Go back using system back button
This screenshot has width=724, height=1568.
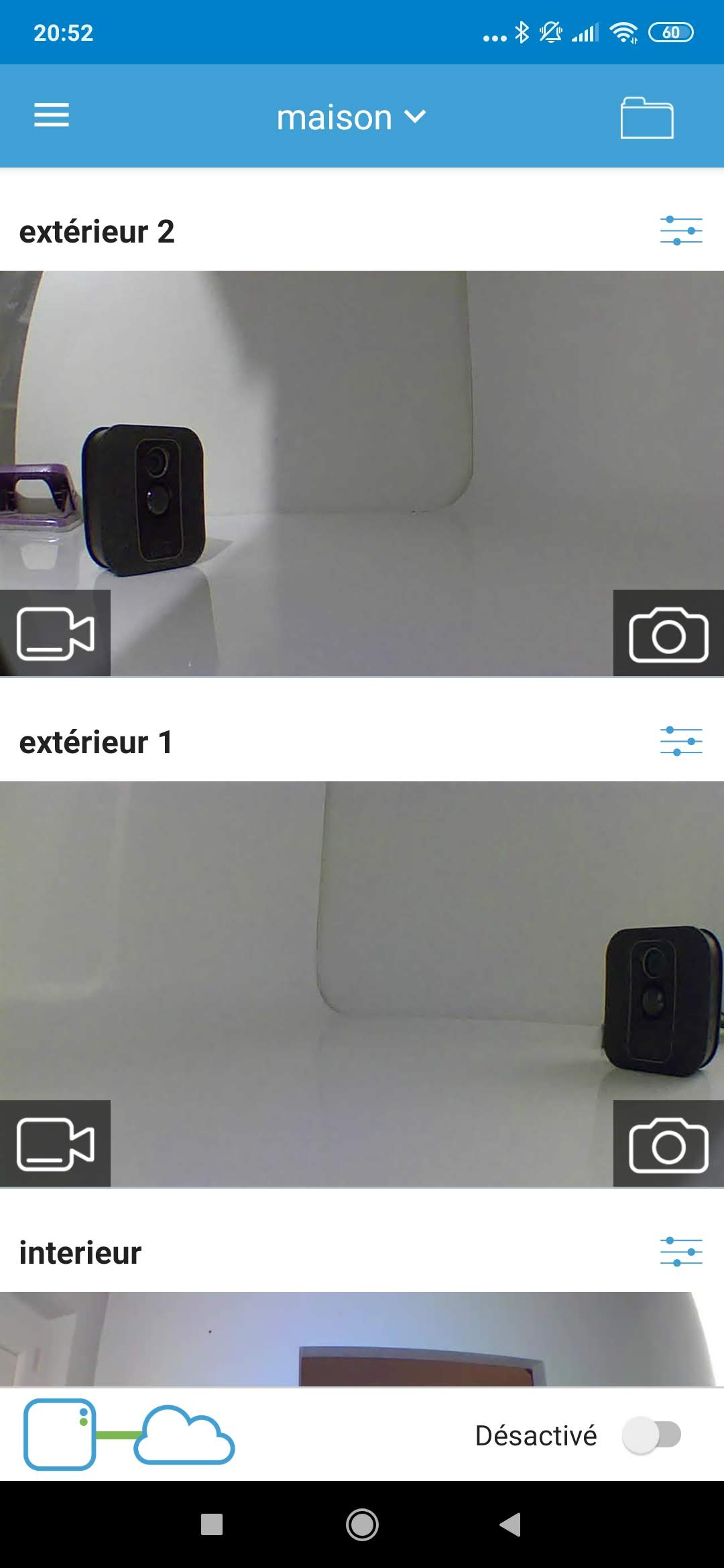[x=510, y=1524]
